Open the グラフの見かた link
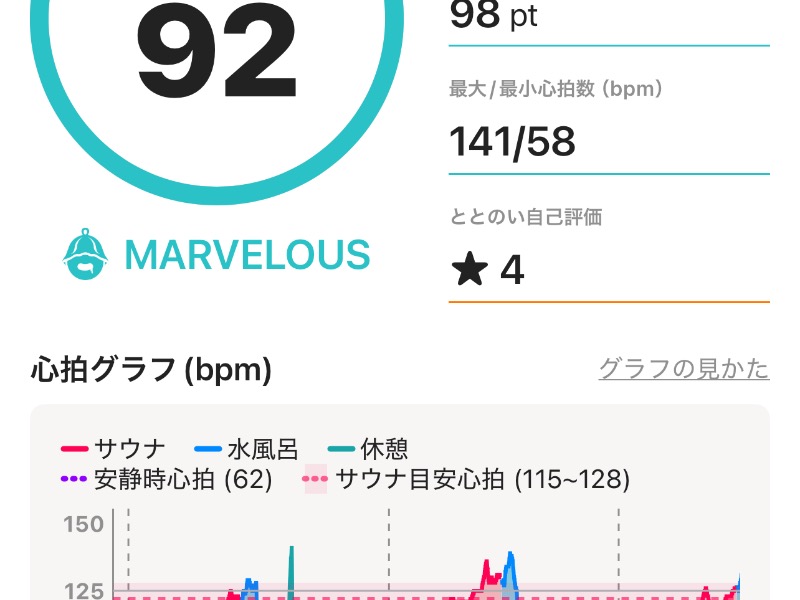The image size is (800, 600). pos(683,369)
